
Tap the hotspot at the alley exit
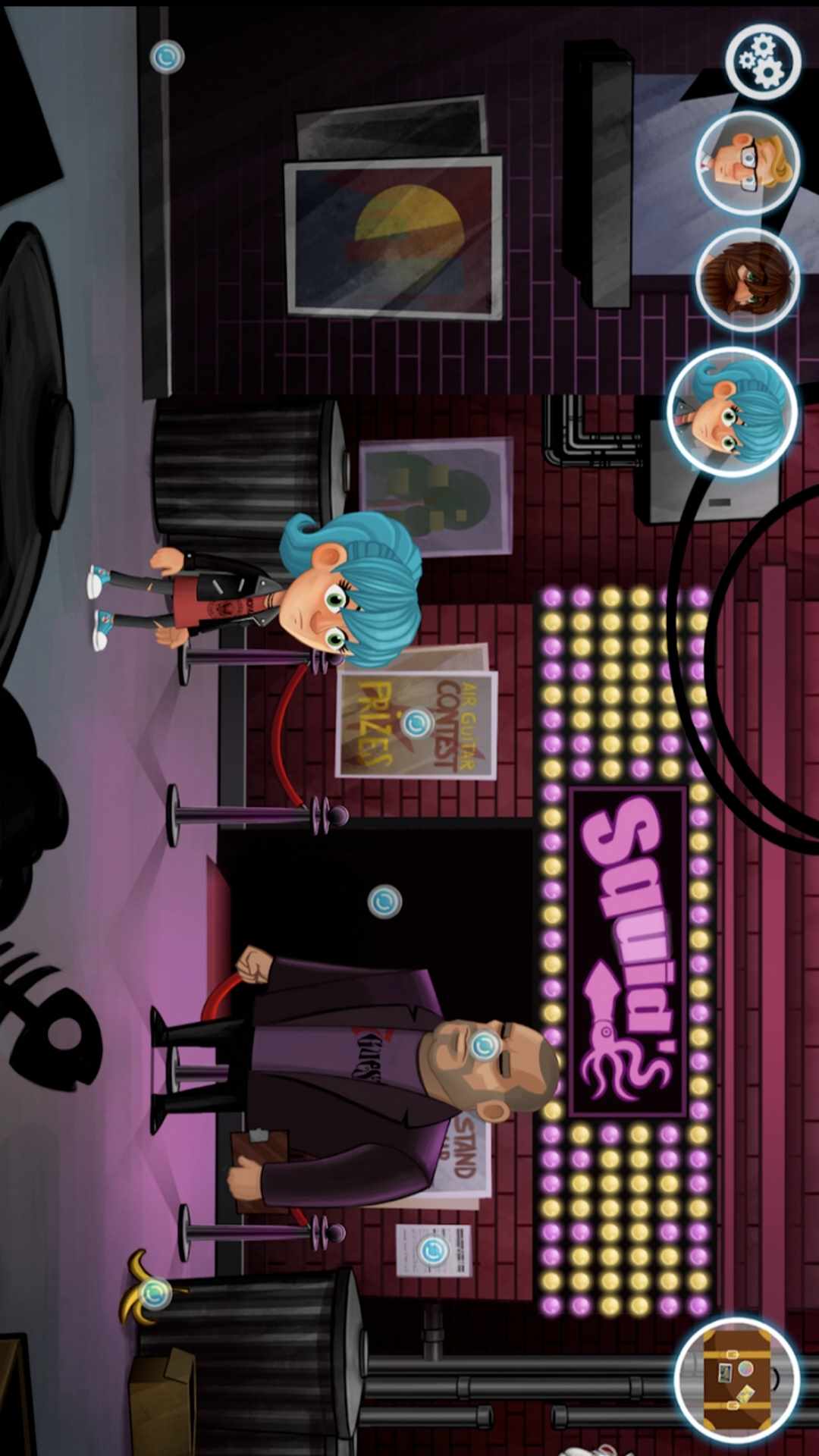(167, 56)
